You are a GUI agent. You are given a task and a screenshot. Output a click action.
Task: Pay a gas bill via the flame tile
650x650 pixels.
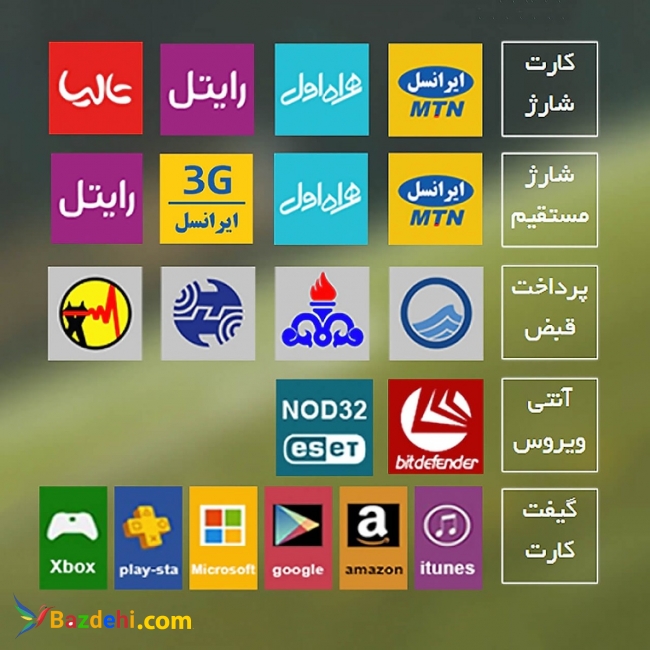(322, 313)
